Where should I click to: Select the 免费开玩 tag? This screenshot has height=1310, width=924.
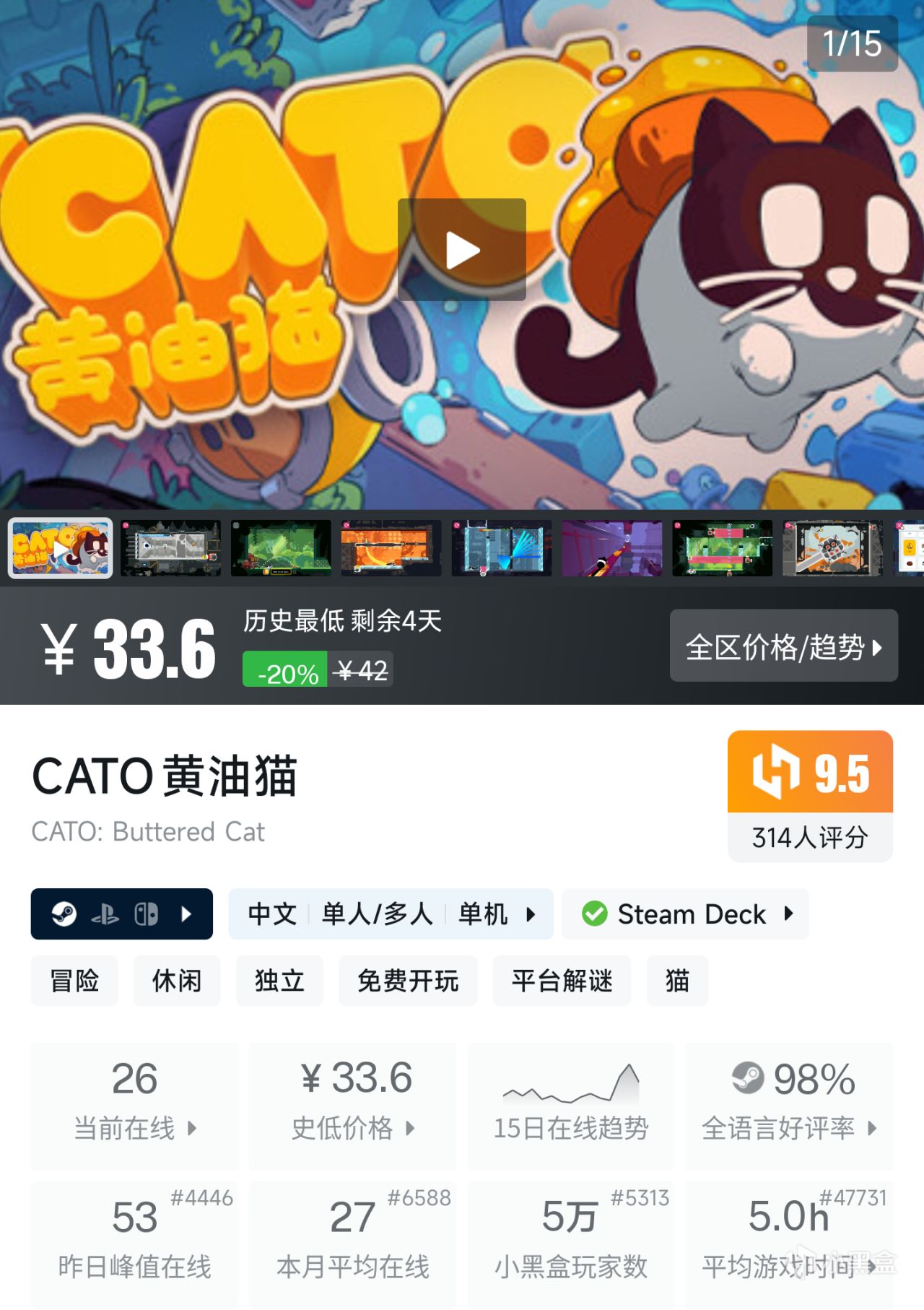[x=408, y=981]
